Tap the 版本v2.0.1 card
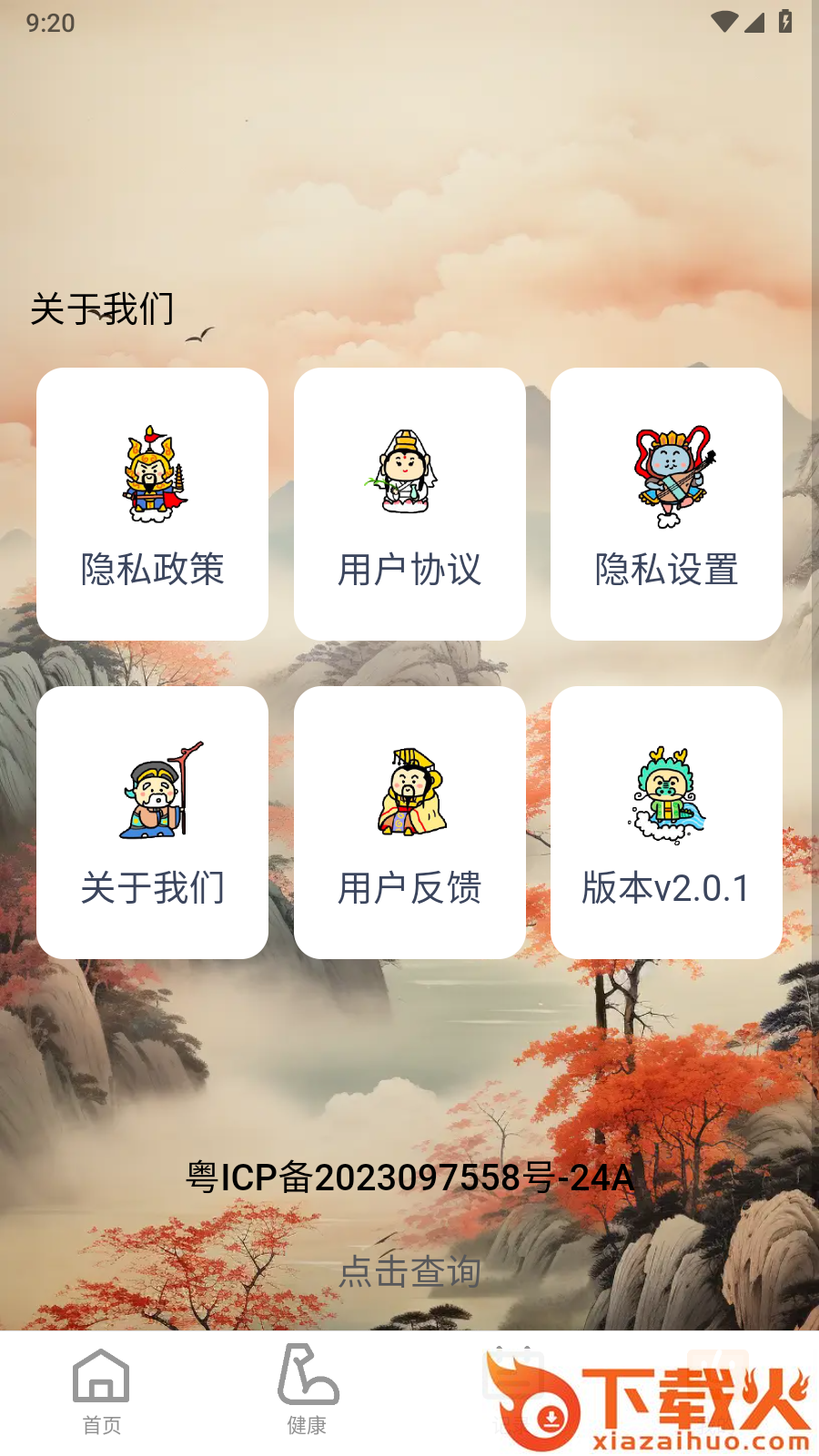Image resolution: width=819 pixels, height=1456 pixels. coord(666,823)
